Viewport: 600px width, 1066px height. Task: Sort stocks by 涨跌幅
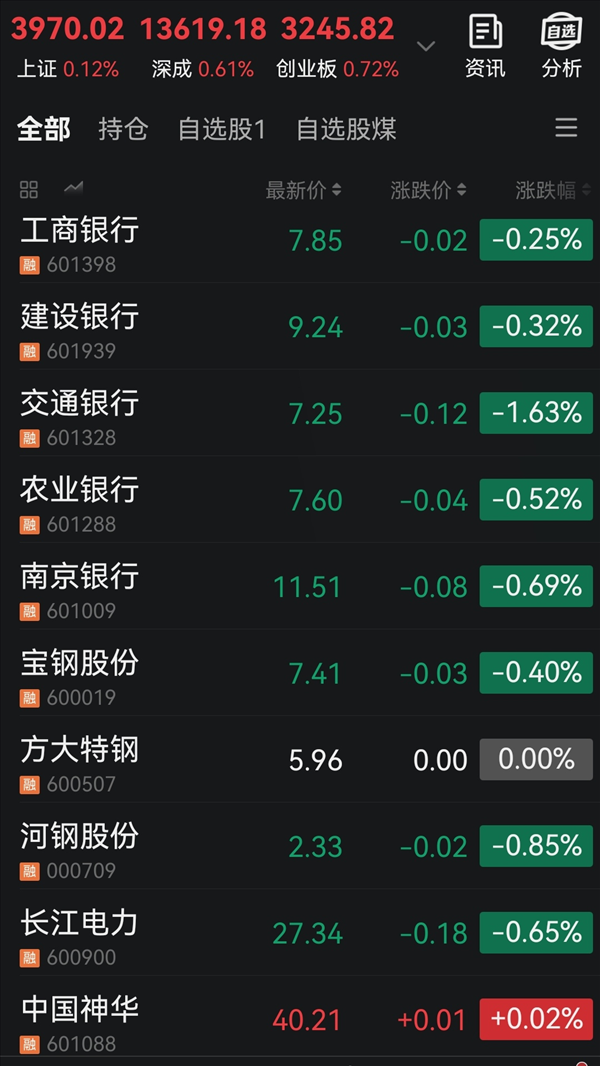click(x=547, y=190)
